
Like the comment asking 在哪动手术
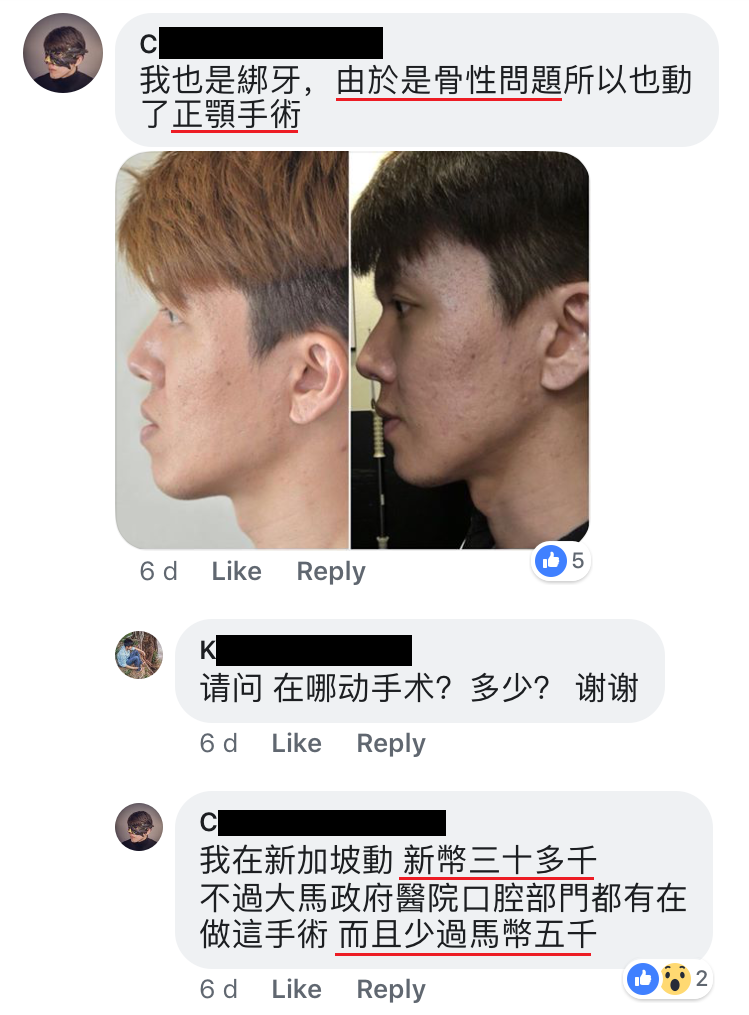point(296,744)
